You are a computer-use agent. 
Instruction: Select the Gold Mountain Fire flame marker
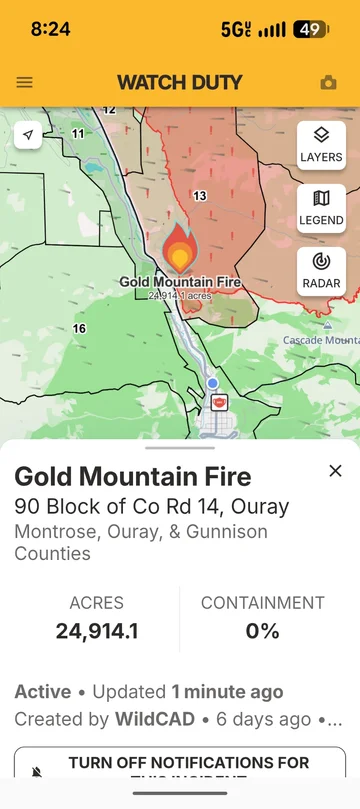180,248
